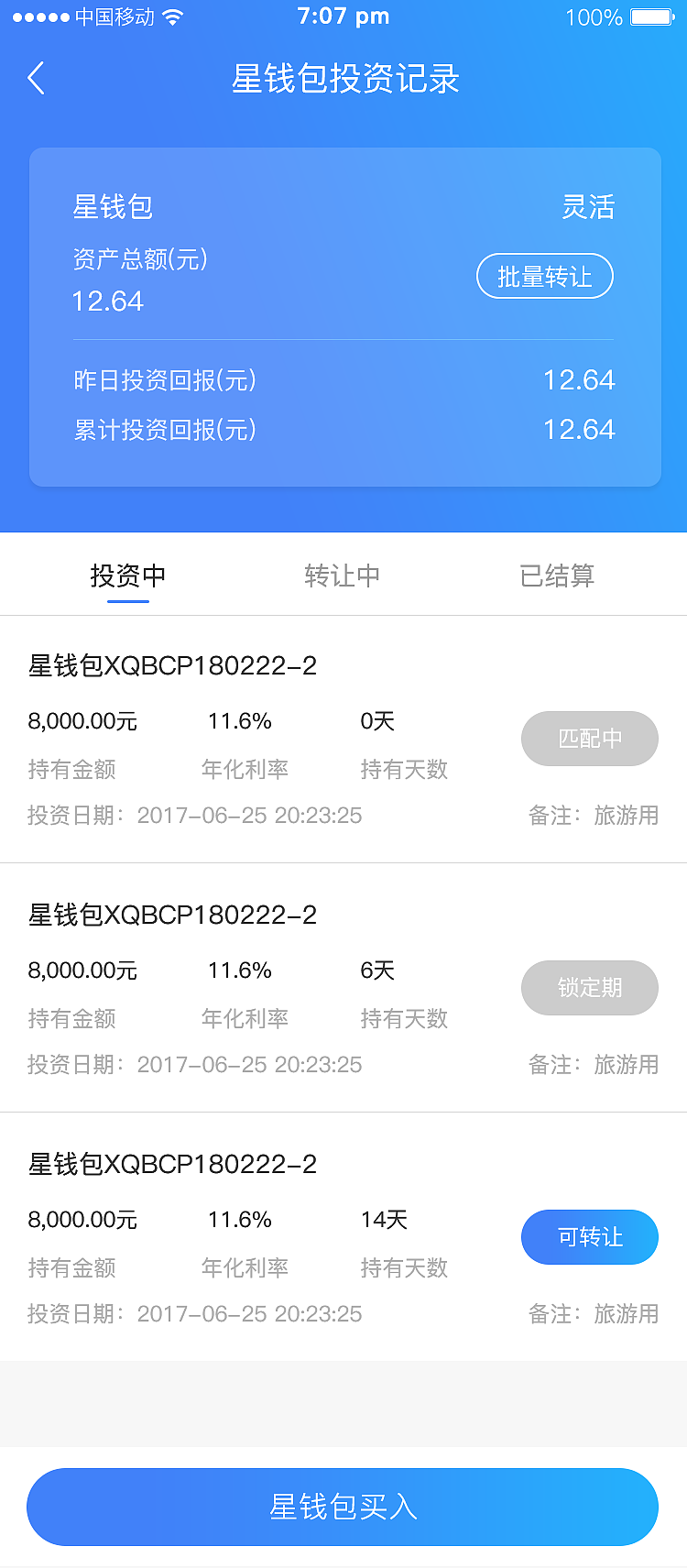Viewport: 687px width, 1568px height.
Task: Select the 投资中 tab
Action: click(x=129, y=575)
